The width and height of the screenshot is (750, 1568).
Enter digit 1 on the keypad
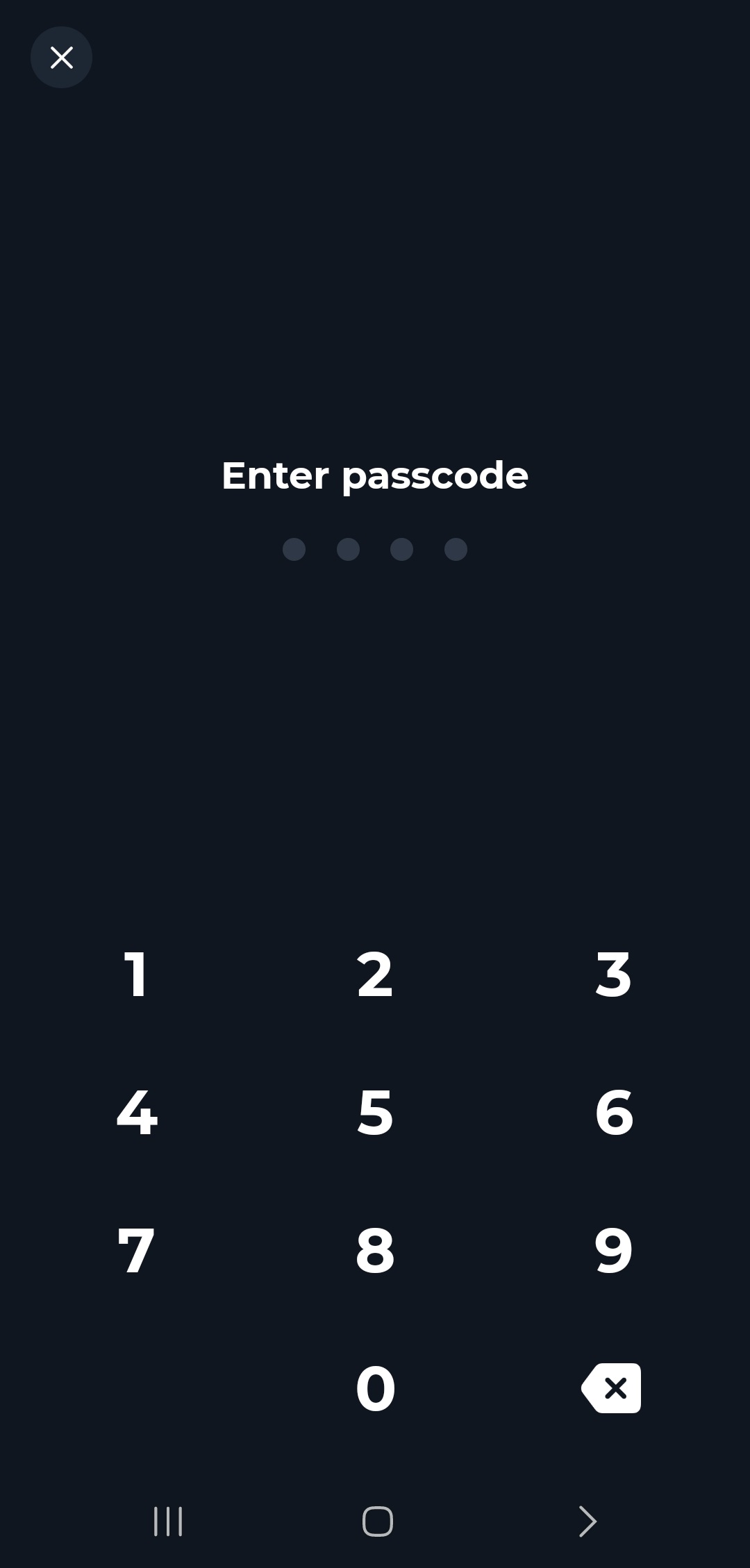(136, 975)
